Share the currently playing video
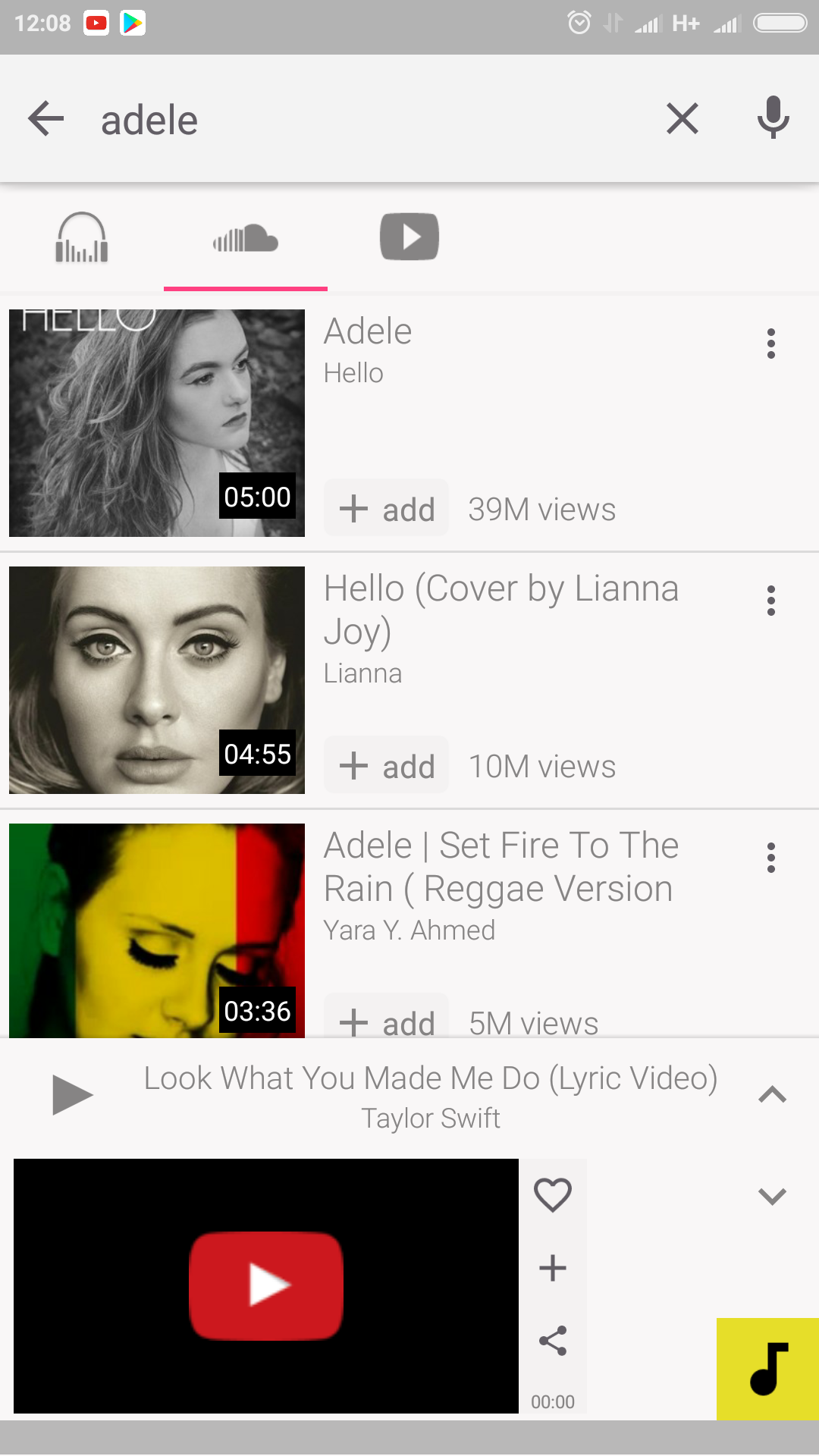 (x=553, y=1341)
